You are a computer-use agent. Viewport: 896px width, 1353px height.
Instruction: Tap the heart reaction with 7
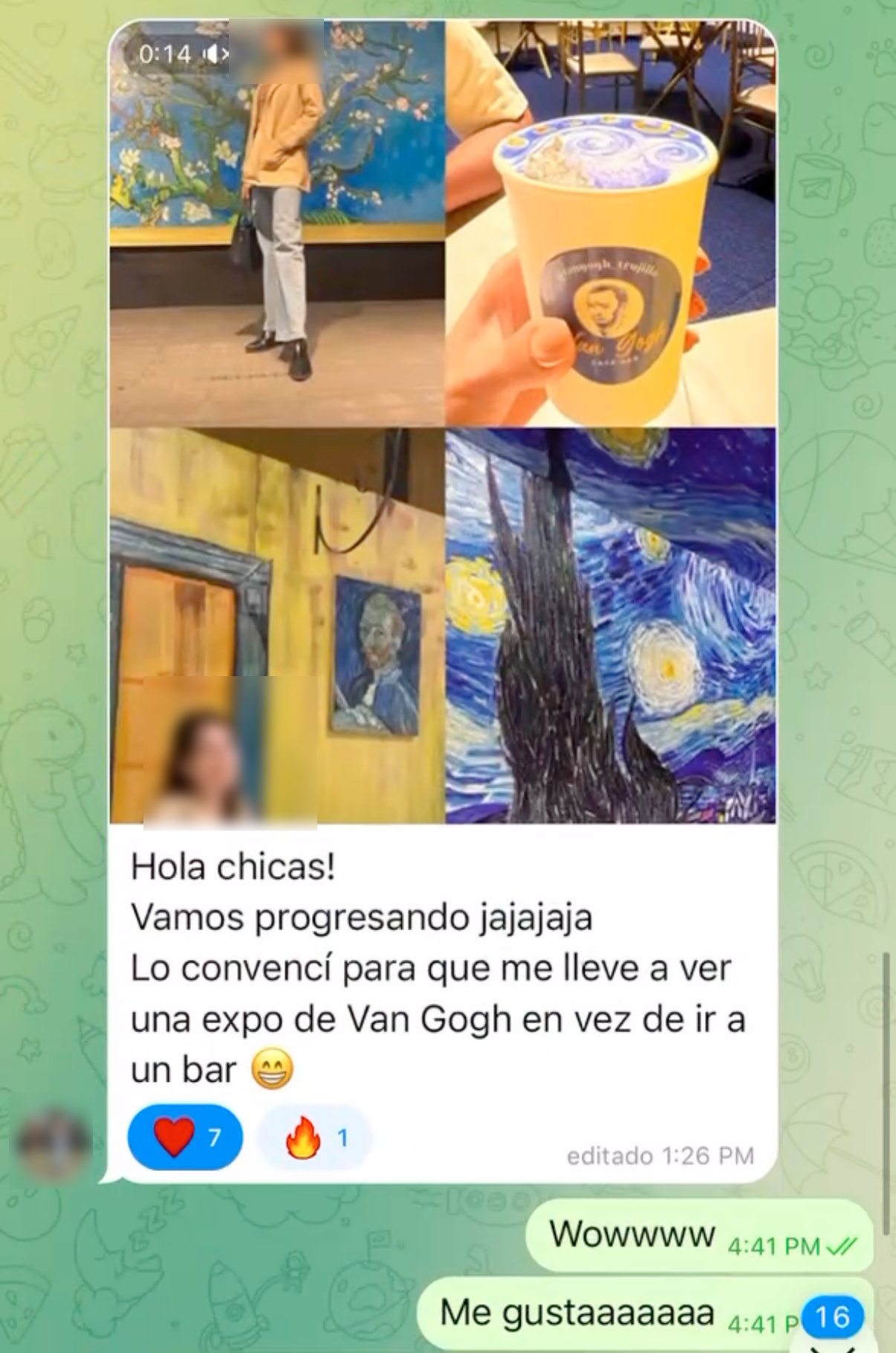coord(185,1137)
